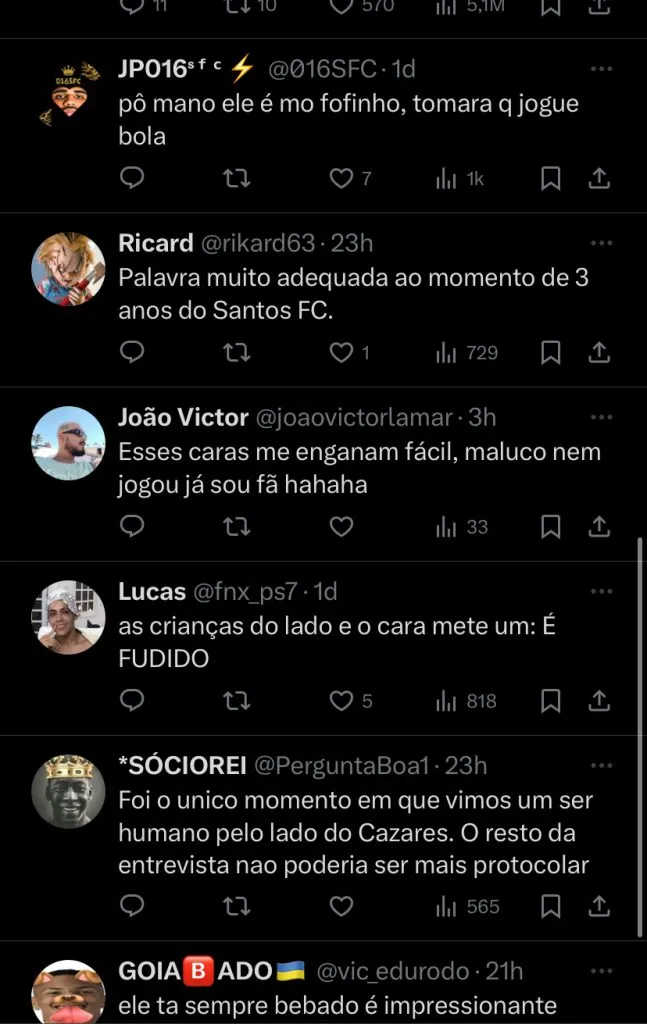This screenshot has width=647, height=1024.
Task: View João Victor's profile via his avatar
Action: [69, 442]
